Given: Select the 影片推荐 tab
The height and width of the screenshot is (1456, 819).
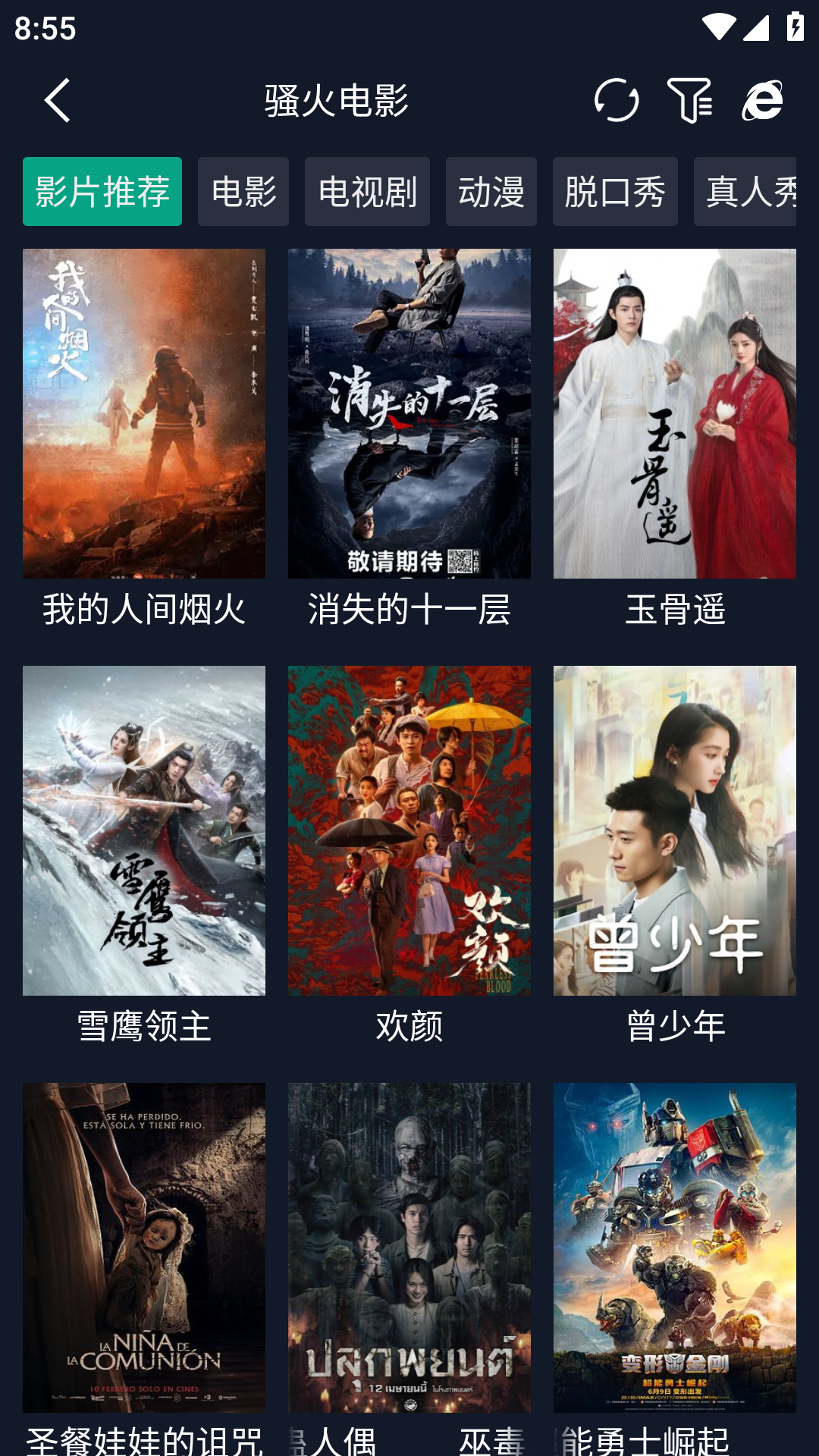Looking at the screenshot, I should 102,191.
